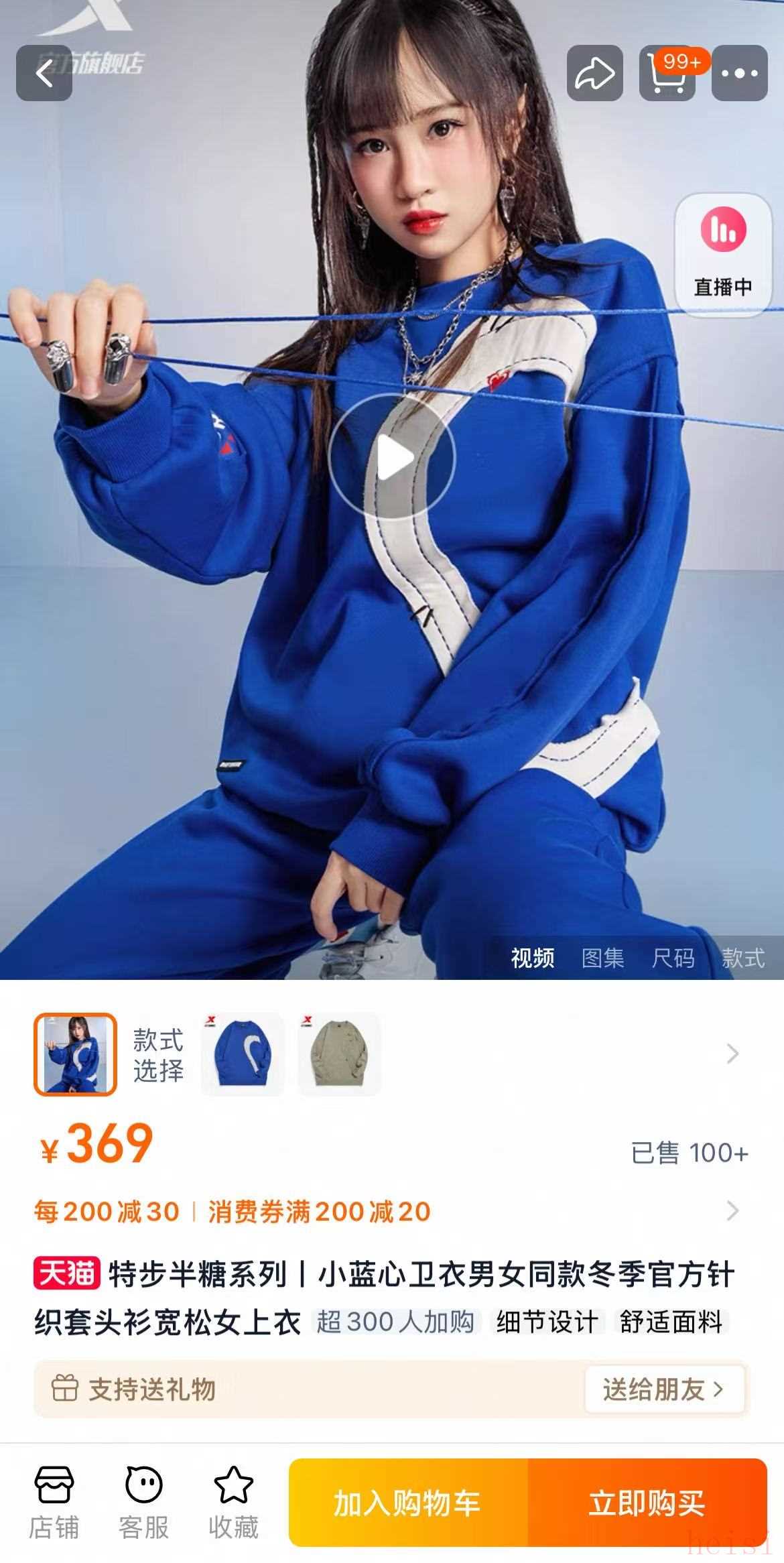
Task: Open the shopping cart
Action: point(667,73)
